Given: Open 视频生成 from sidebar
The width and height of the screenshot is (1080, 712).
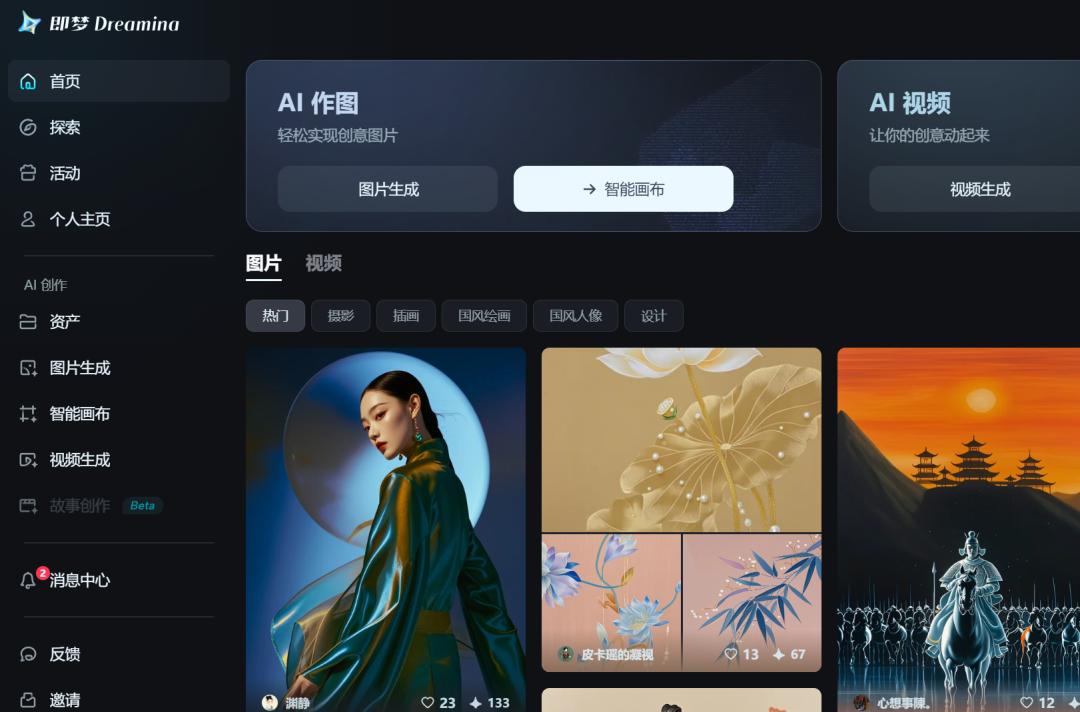Looking at the screenshot, I should pos(79,460).
